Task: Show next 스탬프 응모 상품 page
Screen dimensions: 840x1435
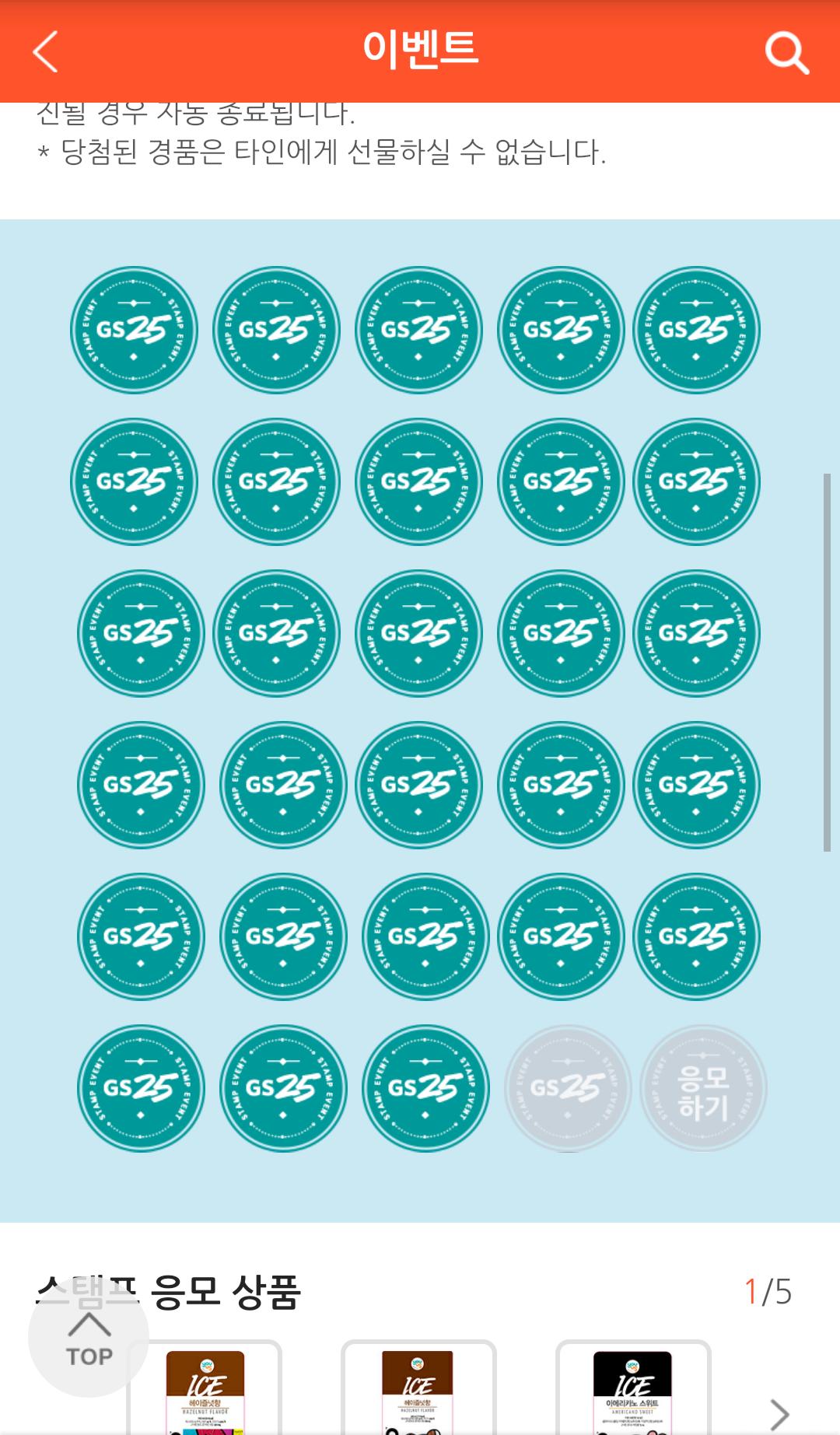Action: [779, 1412]
